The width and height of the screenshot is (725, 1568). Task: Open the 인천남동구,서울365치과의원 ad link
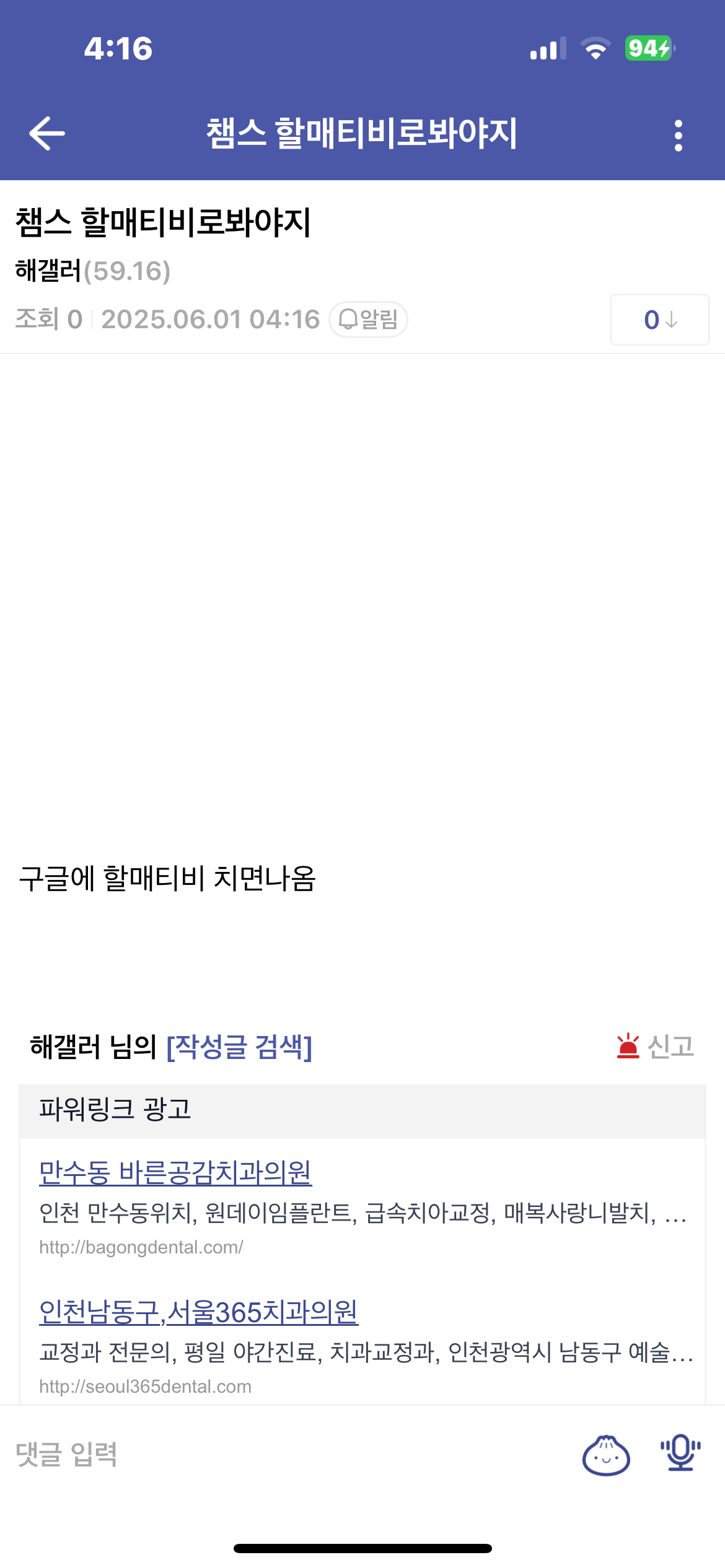point(198,1312)
